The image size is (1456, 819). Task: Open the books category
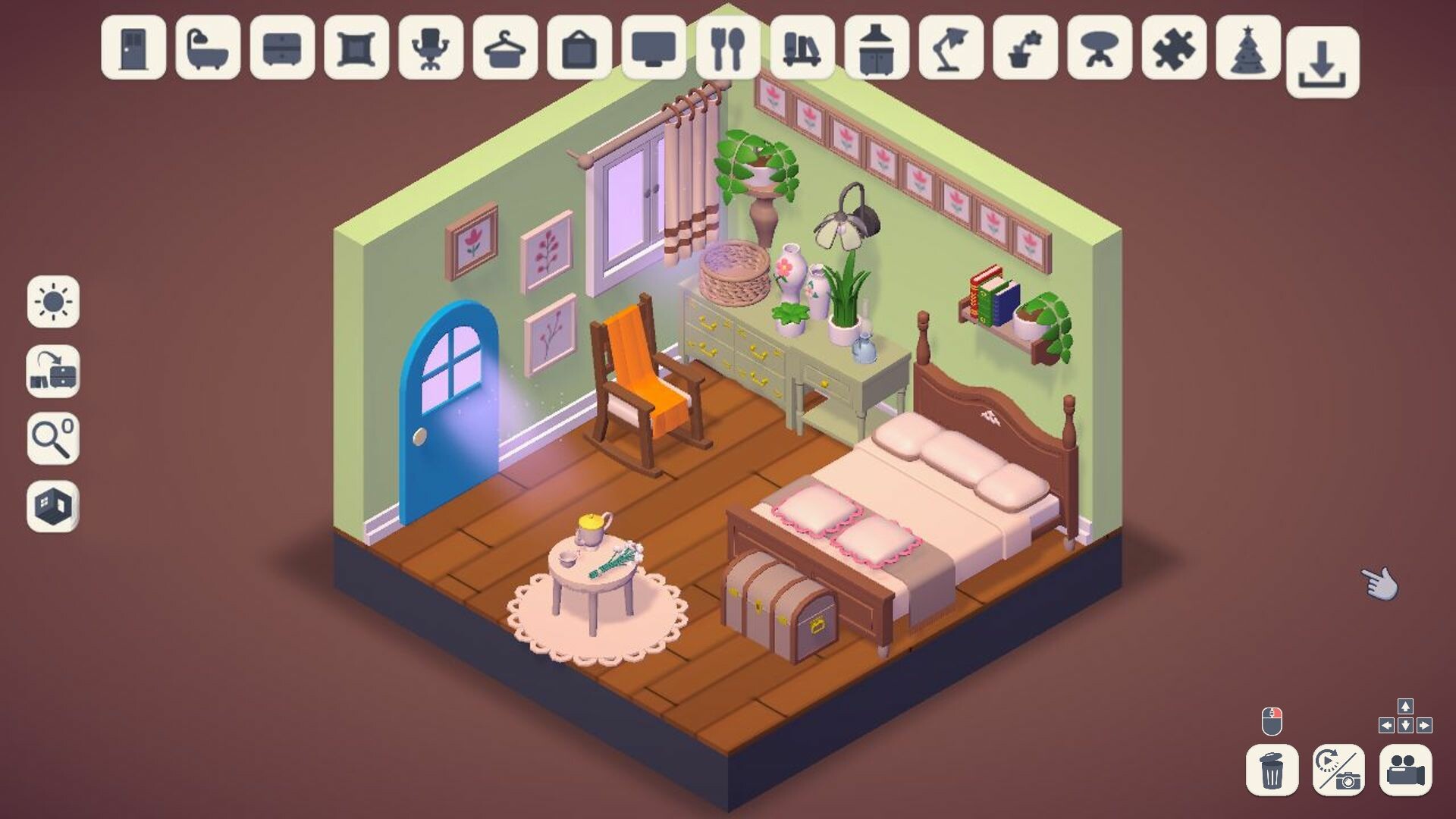802,47
